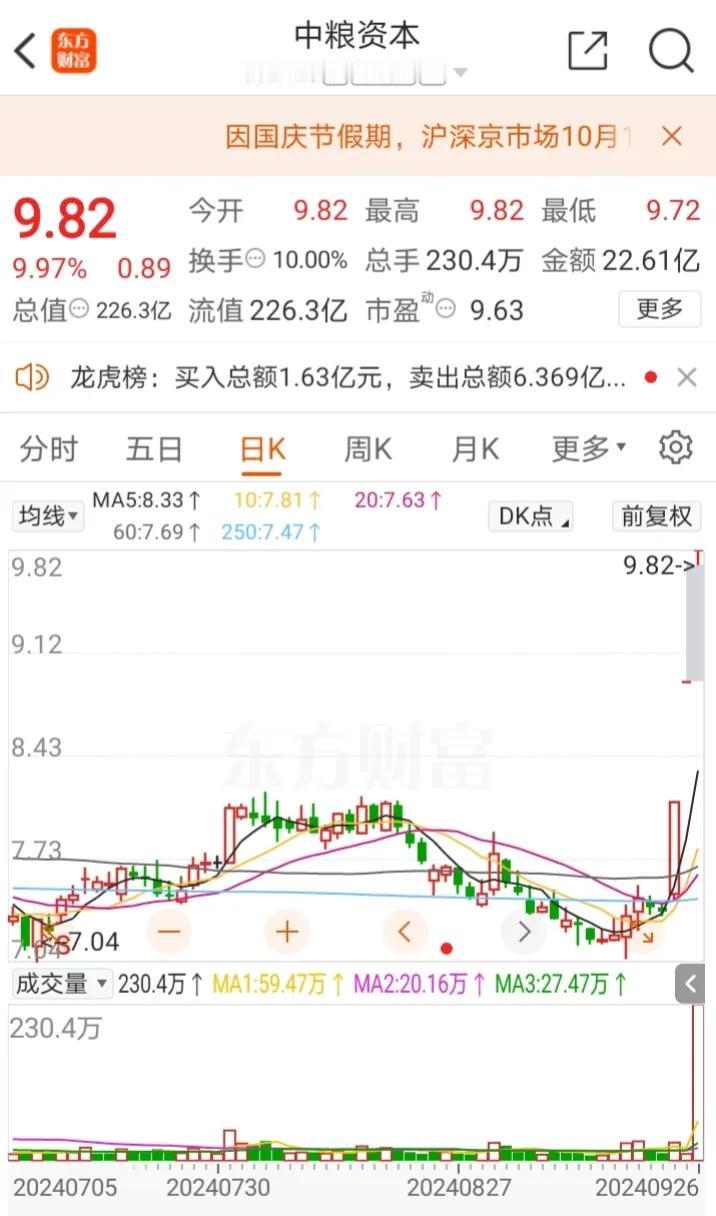Screen dimensions: 716x1216
Task: Go back with the top-left arrow
Action: tap(27, 50)
